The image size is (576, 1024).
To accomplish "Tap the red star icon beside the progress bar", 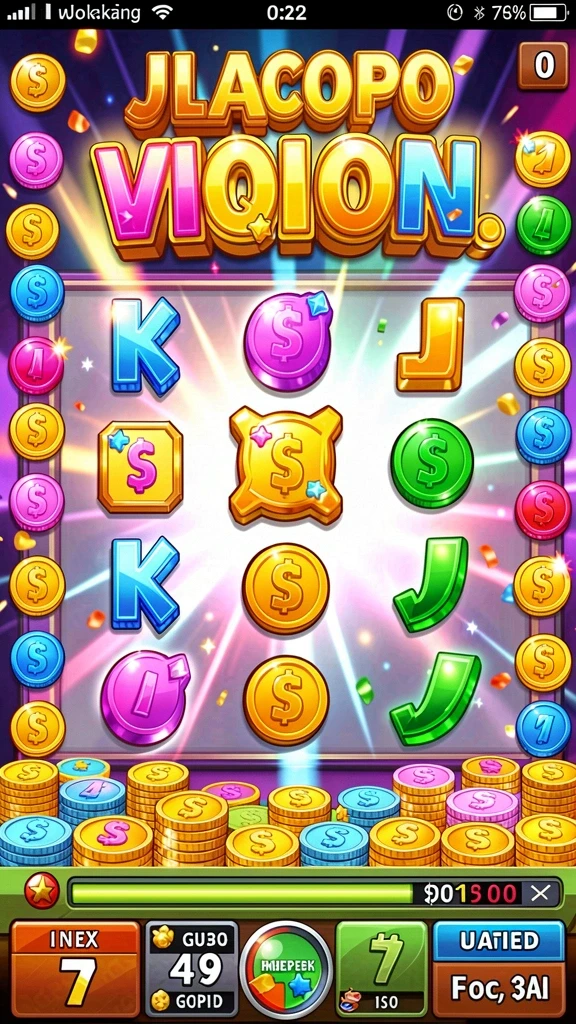I will tap(42, 891).
